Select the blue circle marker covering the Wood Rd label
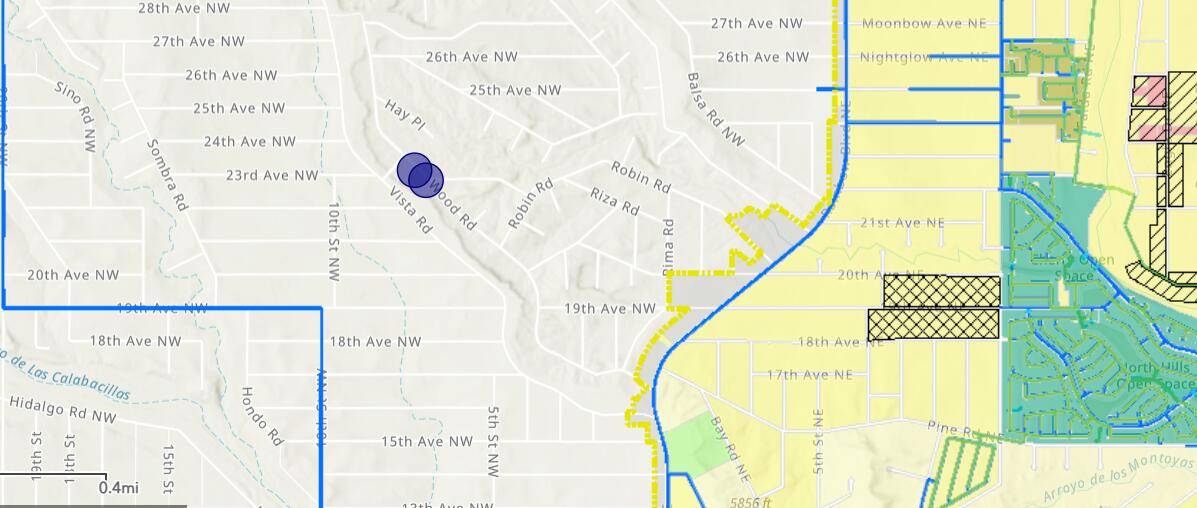The height and width of the screenshot is (508, 1197). (431, 182)
